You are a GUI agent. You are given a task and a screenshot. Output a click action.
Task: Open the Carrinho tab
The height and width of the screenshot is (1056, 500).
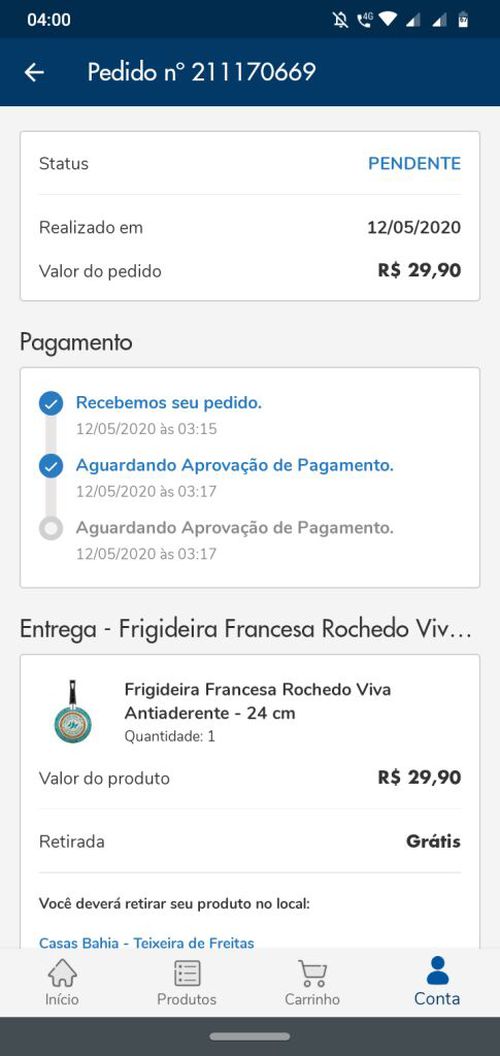click(x=312, y=983)
